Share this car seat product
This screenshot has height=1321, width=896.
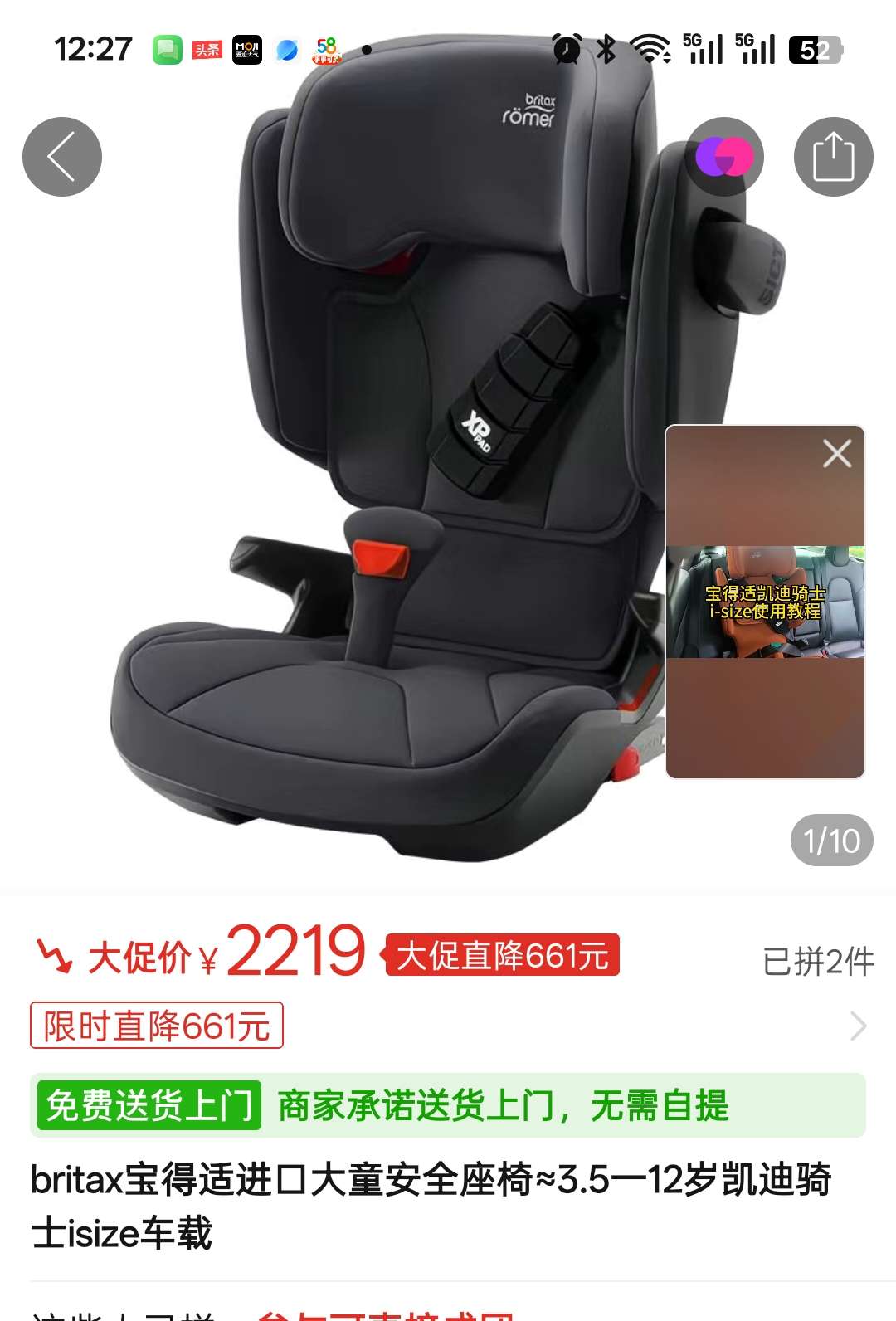[x=833, y=157]
